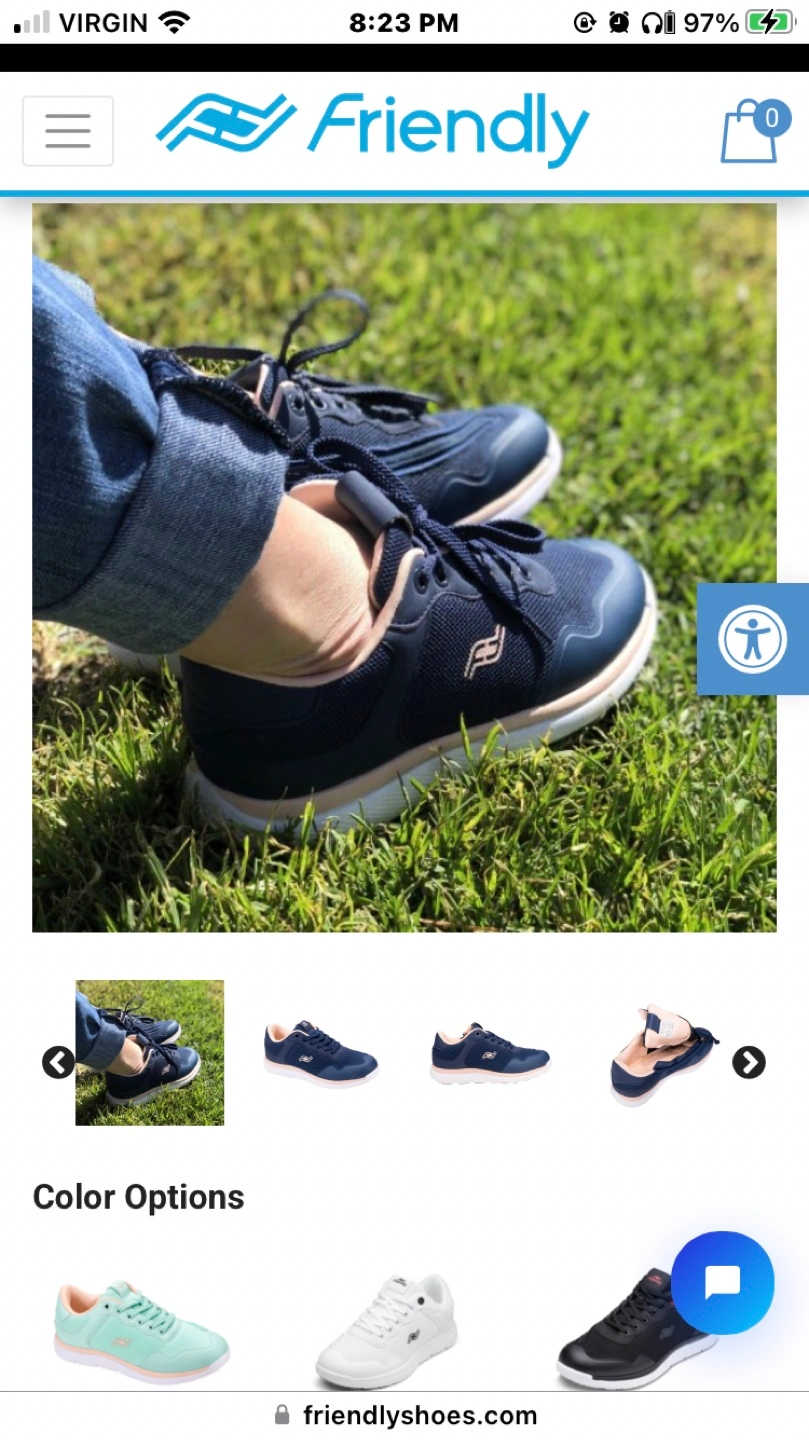Select the grass photo thumbnail
This screenshot has height=1440, width=809.
pos(150,1053)
